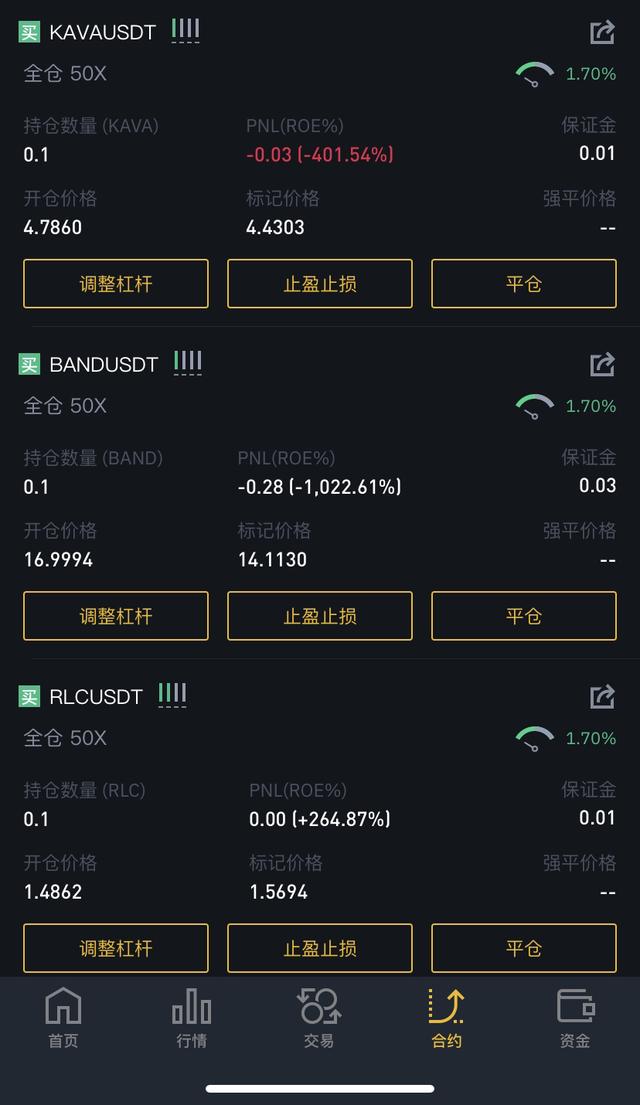Go to the 首页 home tab
The width and height of the screenshot is (640, 1105).
pos(63,1019)
